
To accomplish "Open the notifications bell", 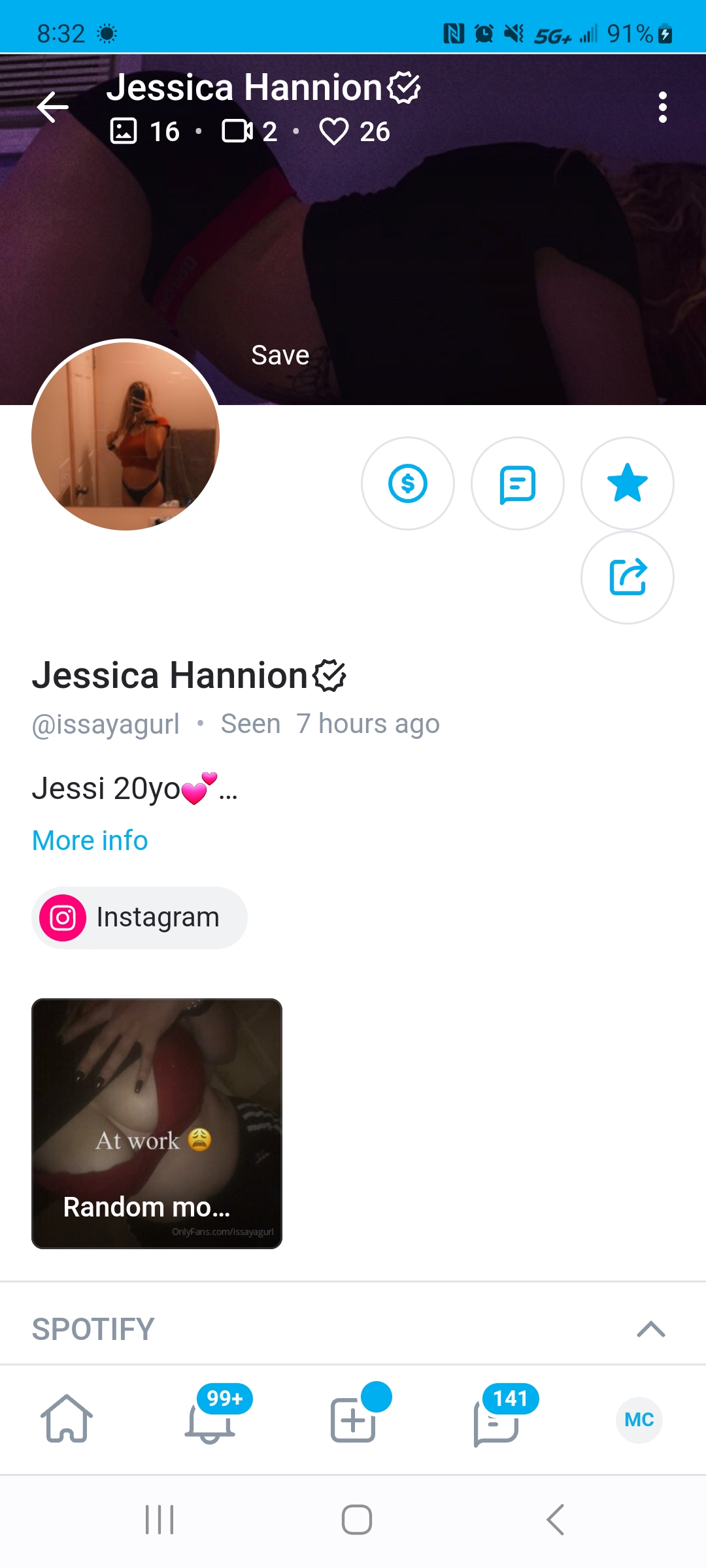I will point(210,1420).
